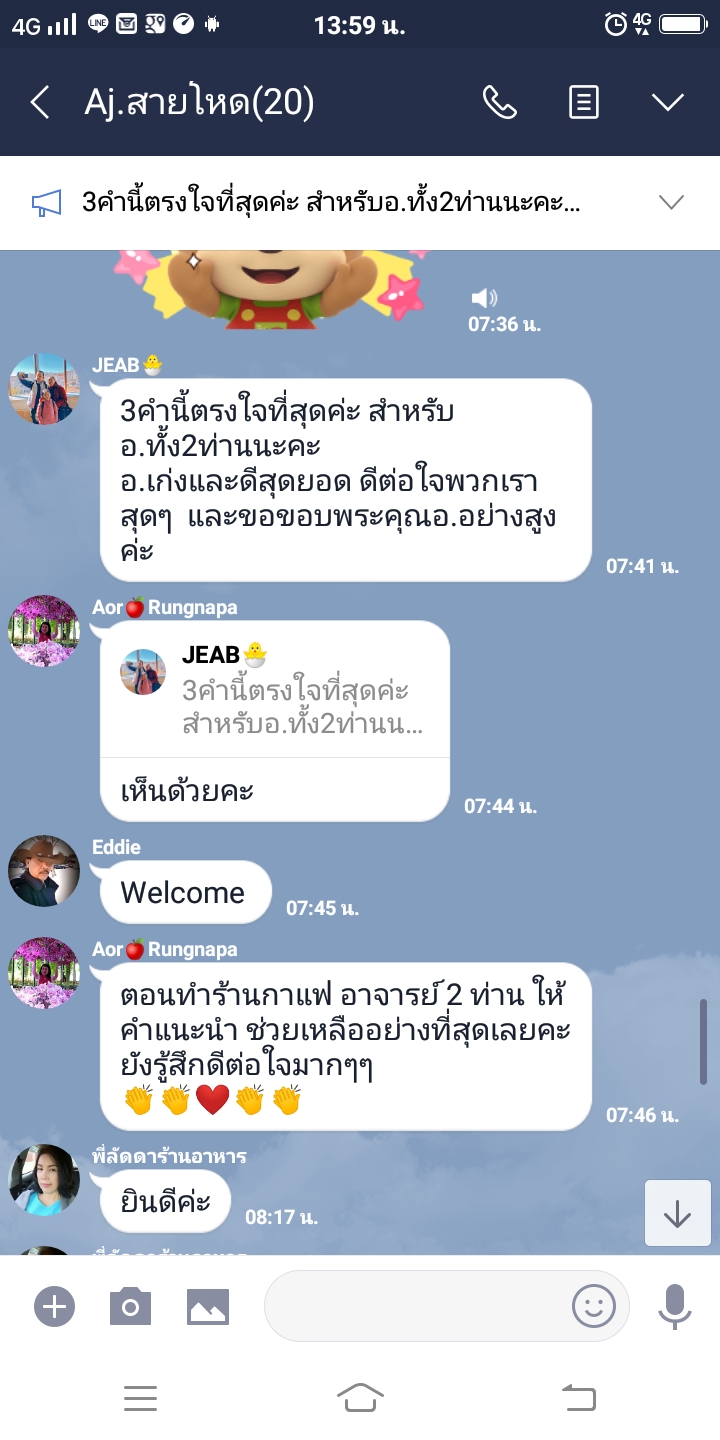The width and height of the screenshot is (720, 1440).
Task: Open พี่ลัดดาร้านอาหาร profile avatar
Action: click(44, 1180)
